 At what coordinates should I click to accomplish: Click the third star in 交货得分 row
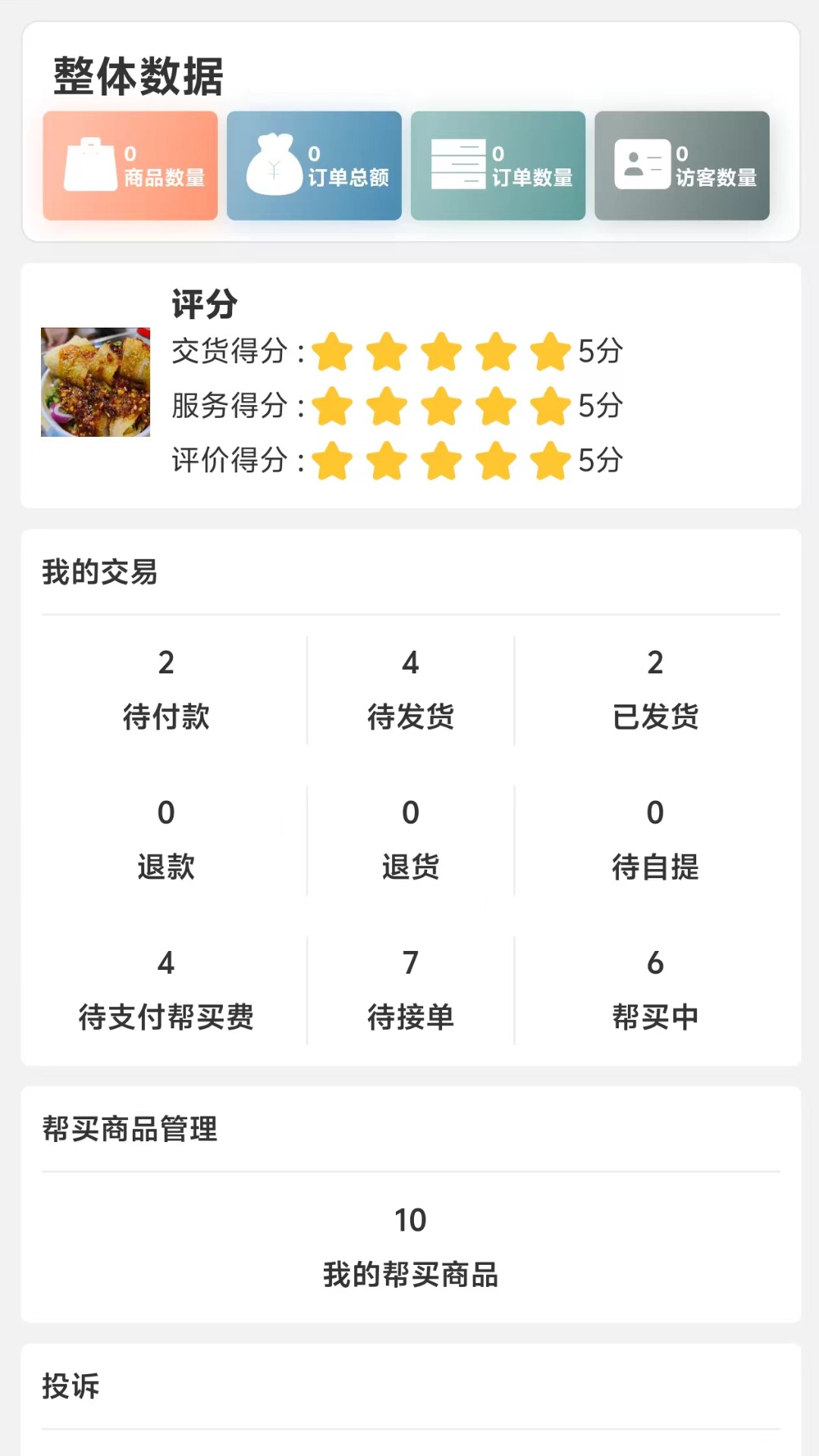pos(440,351)
